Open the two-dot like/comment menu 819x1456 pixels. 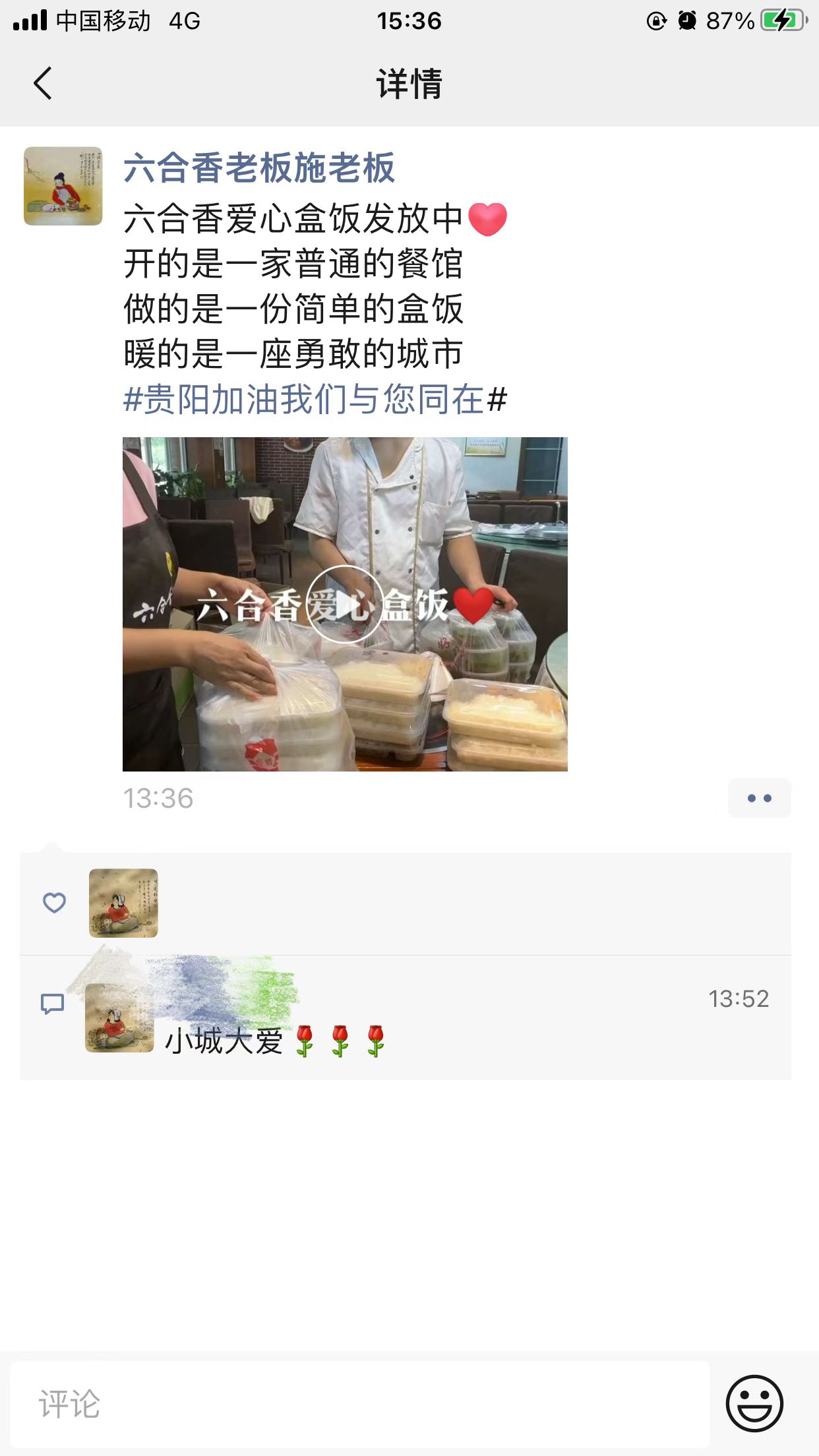[x=759, y=798]
